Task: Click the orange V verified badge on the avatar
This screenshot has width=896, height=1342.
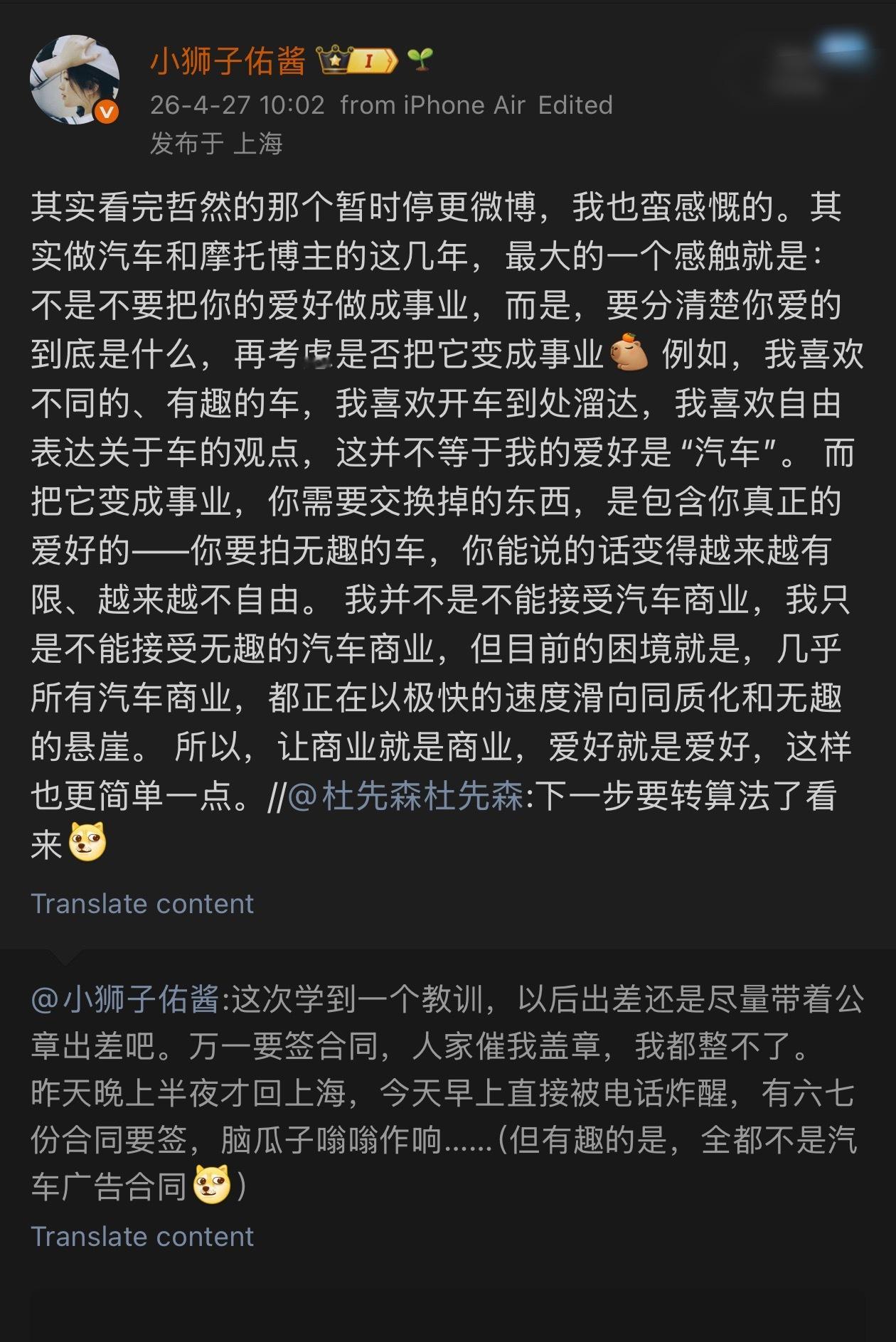Action: click(x=105, y=109)
